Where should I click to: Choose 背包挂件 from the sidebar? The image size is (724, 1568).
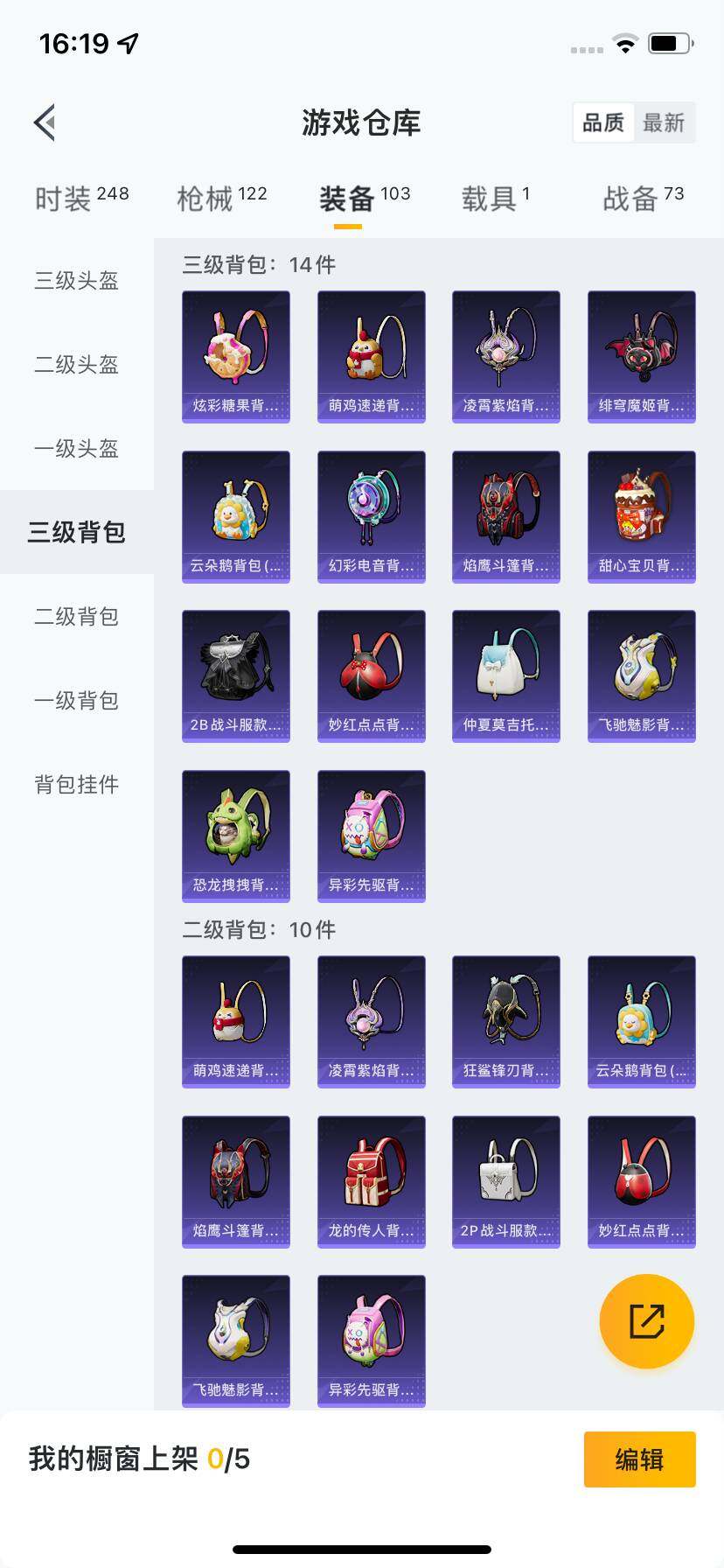tap(75, 785)
